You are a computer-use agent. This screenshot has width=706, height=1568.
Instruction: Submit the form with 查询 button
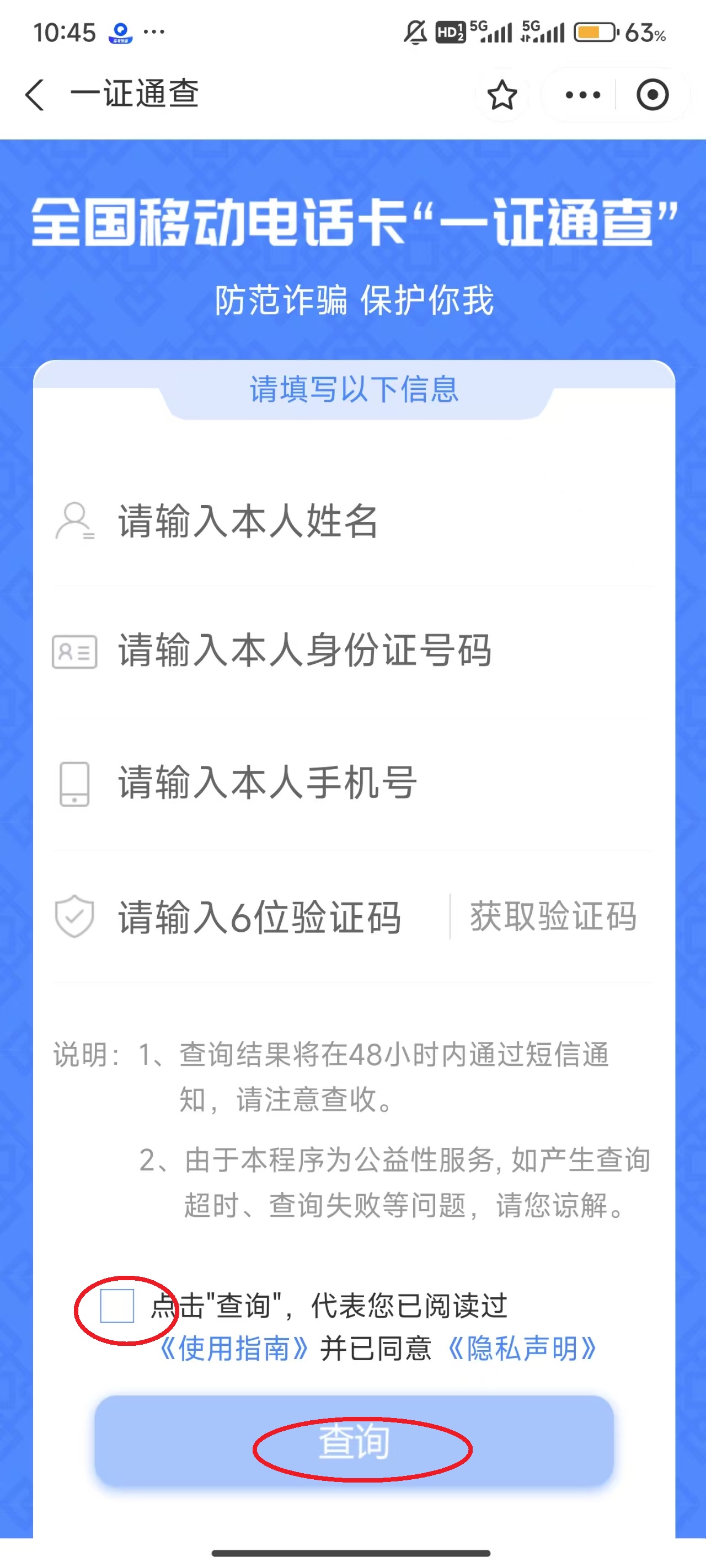coord(354,1441)
